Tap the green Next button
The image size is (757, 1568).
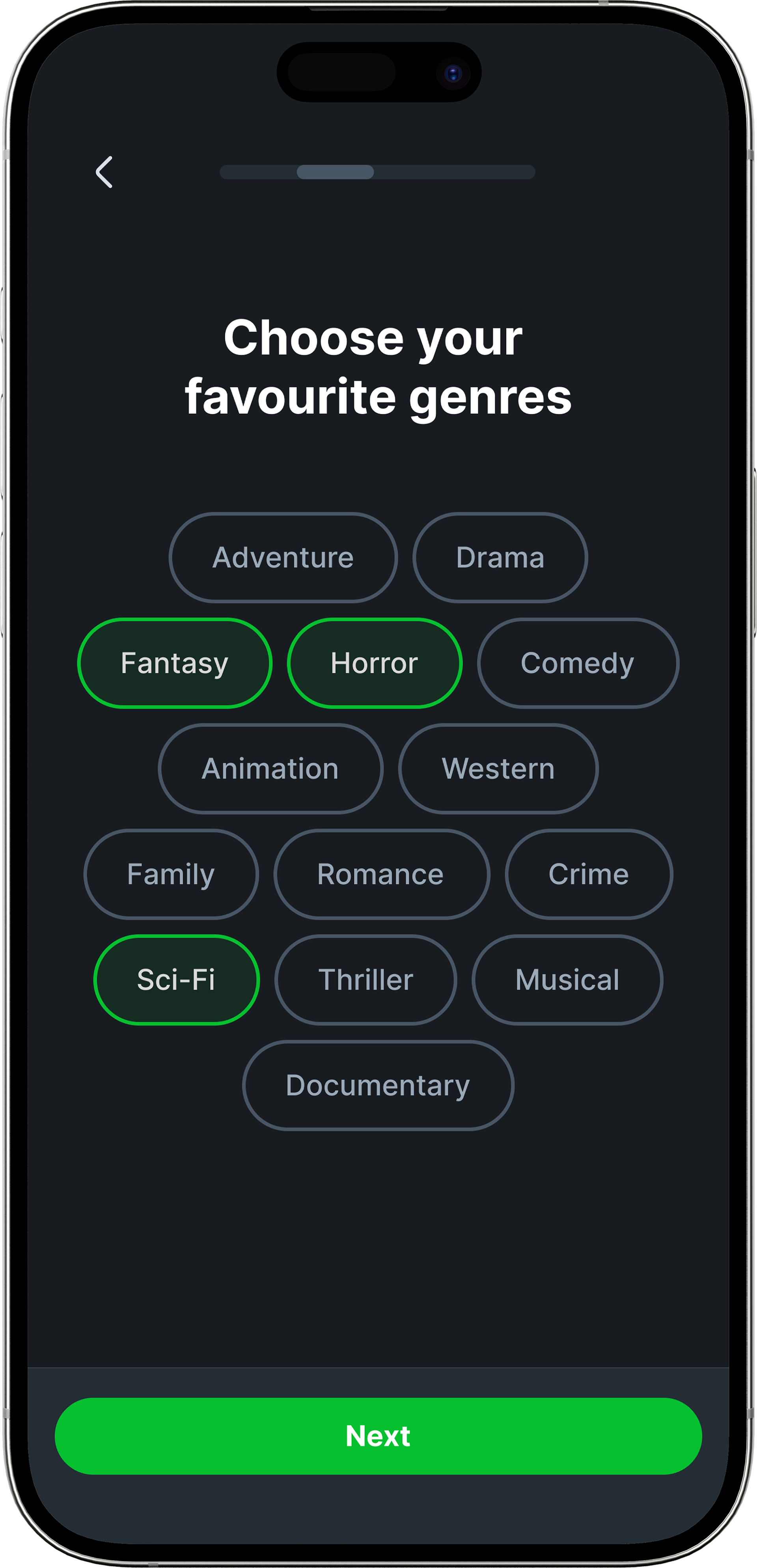378,1436
